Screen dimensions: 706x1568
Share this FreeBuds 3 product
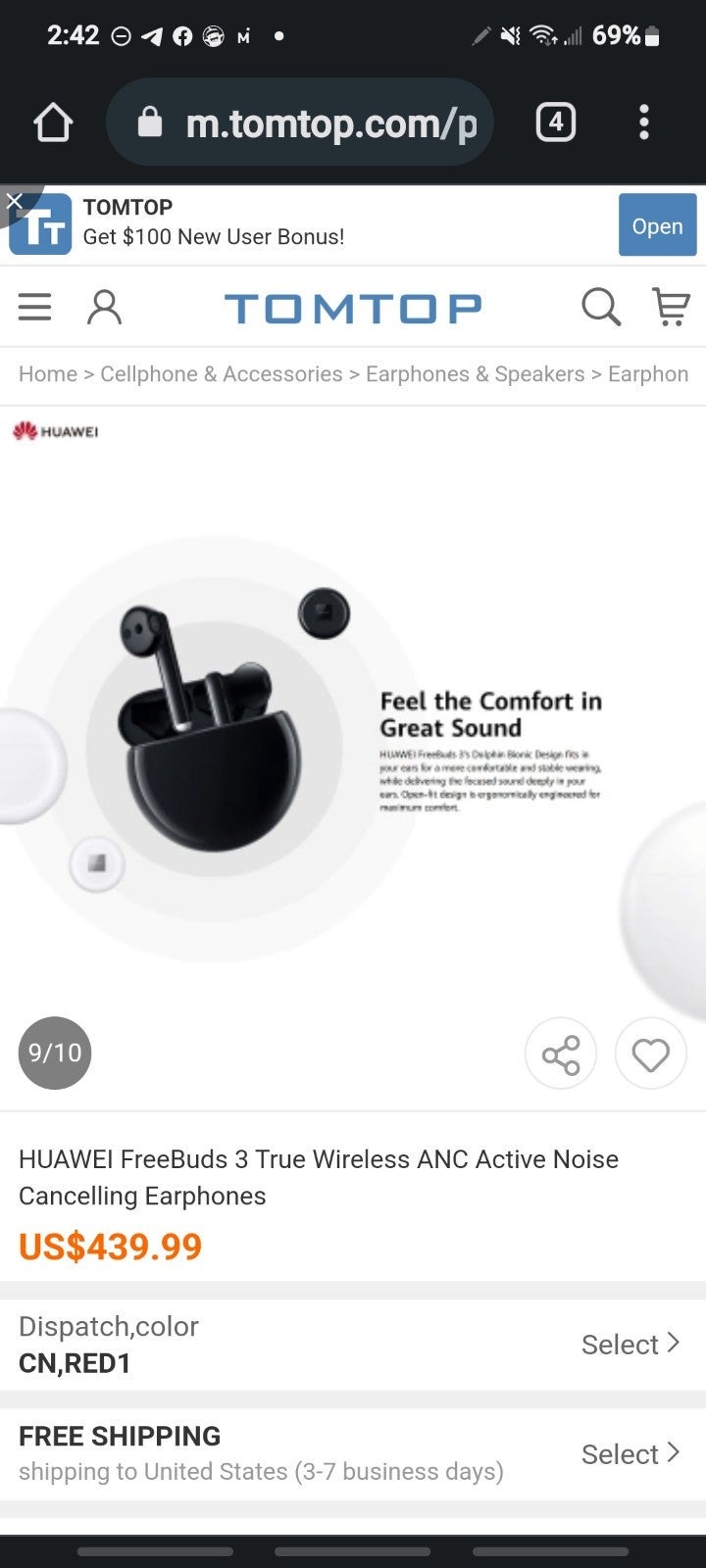click(561, 1054)
